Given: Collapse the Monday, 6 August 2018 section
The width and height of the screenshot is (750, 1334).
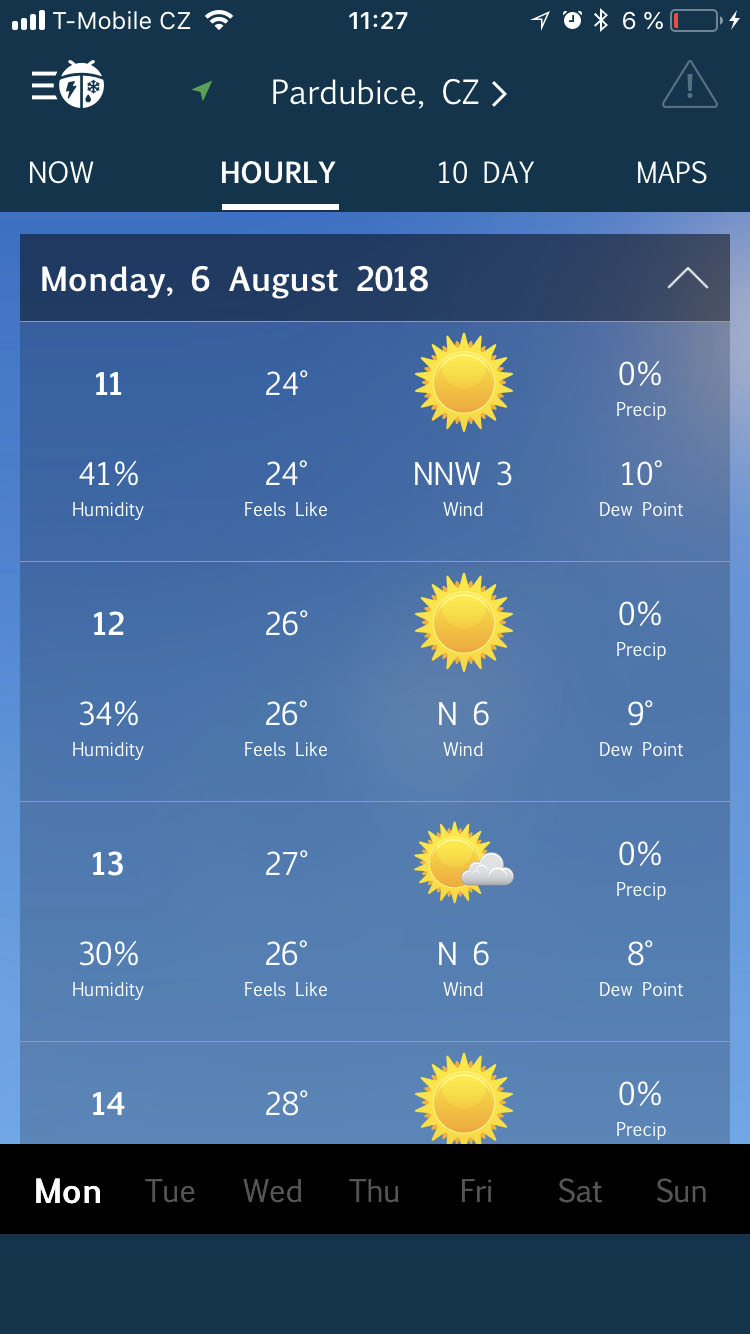Looking at the screenshot, I should pyautogui.click(x=687, y=279).
